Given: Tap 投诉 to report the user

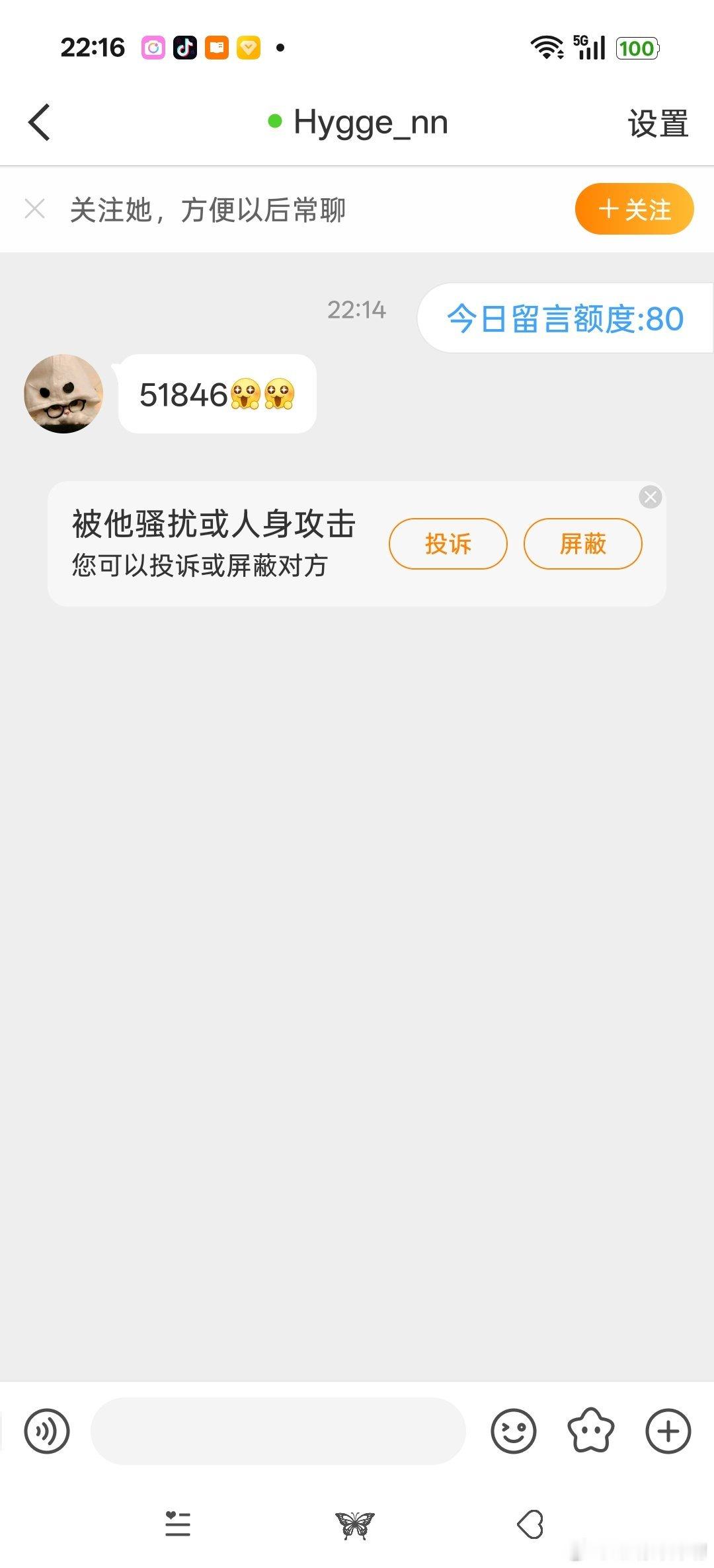Looking at the screenshot, I should [x=447, y=543].
